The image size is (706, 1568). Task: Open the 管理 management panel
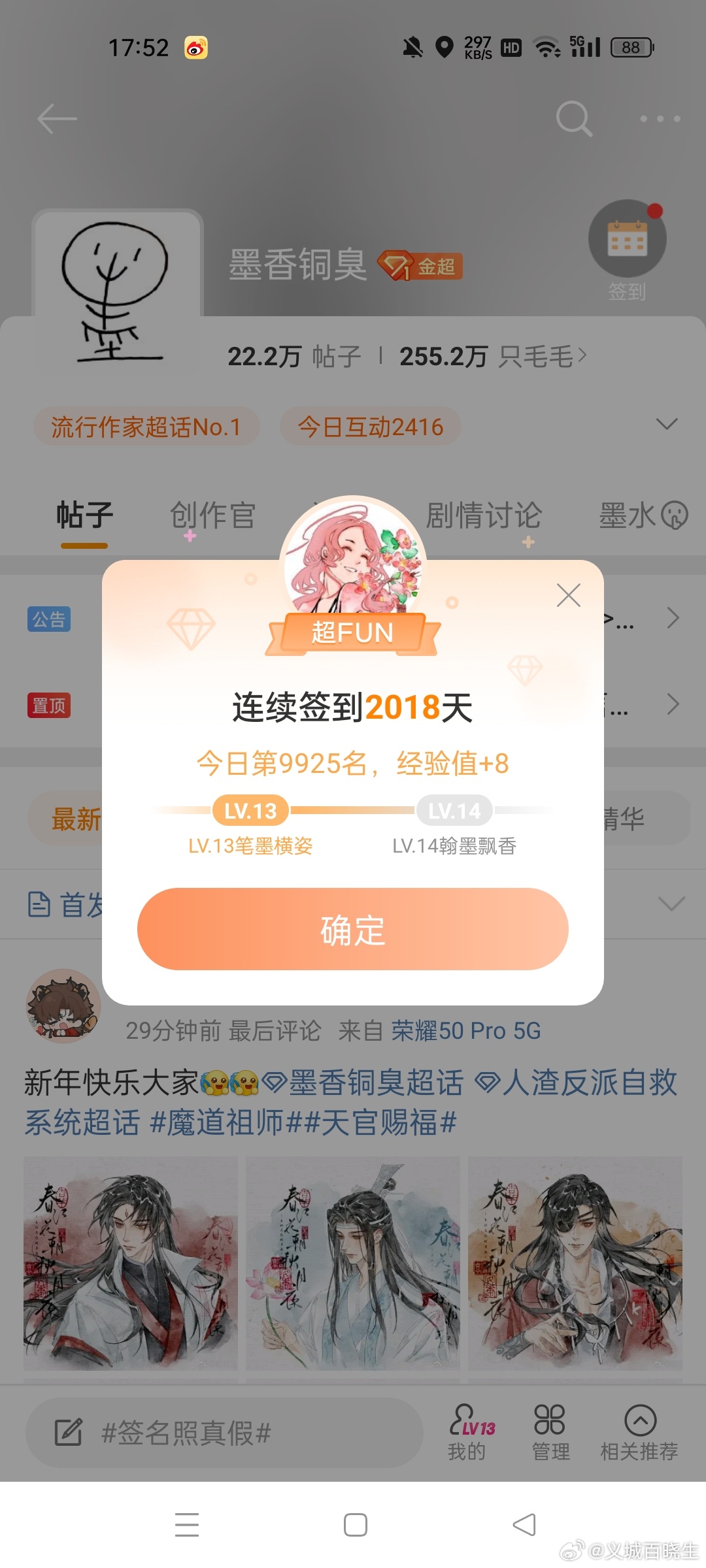[x=550, y=1432]
